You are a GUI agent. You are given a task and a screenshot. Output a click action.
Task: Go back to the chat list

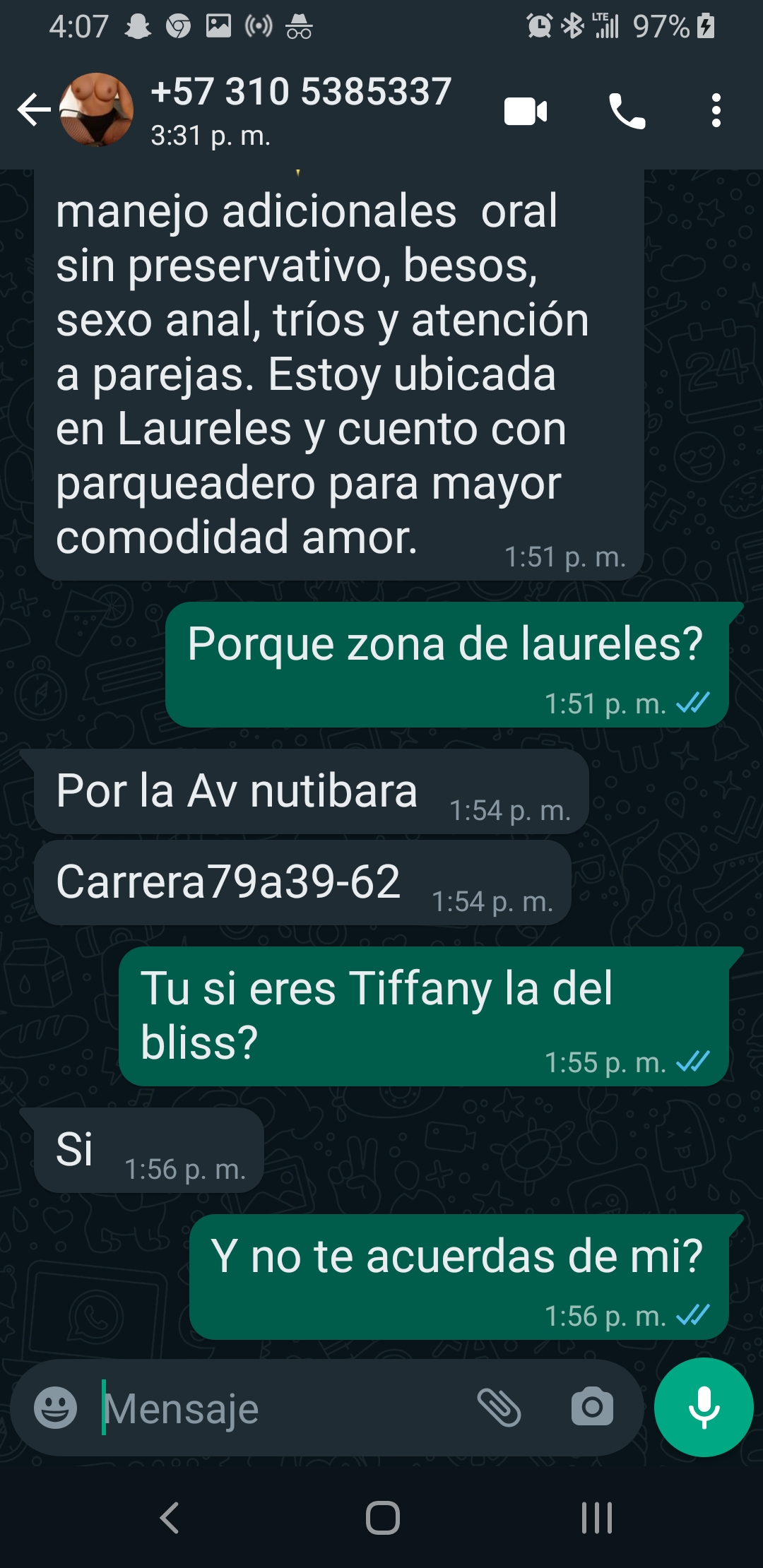(x=34, y=110)
